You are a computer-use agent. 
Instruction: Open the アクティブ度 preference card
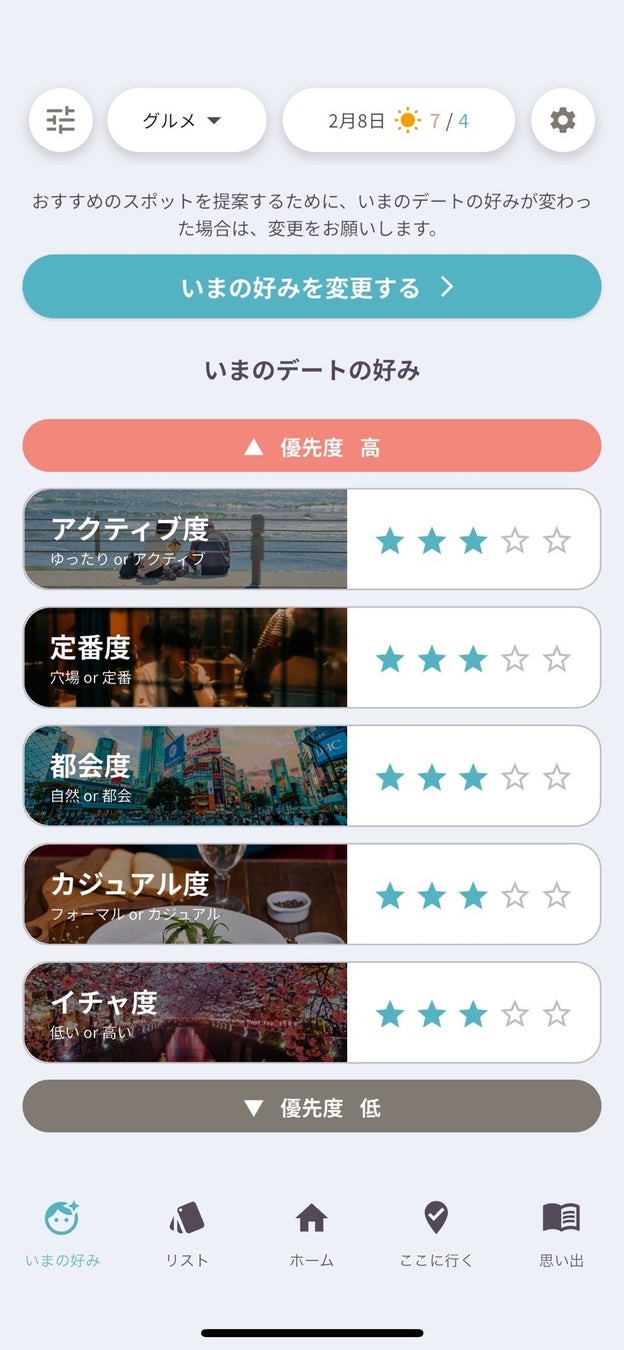pos(312,540)
